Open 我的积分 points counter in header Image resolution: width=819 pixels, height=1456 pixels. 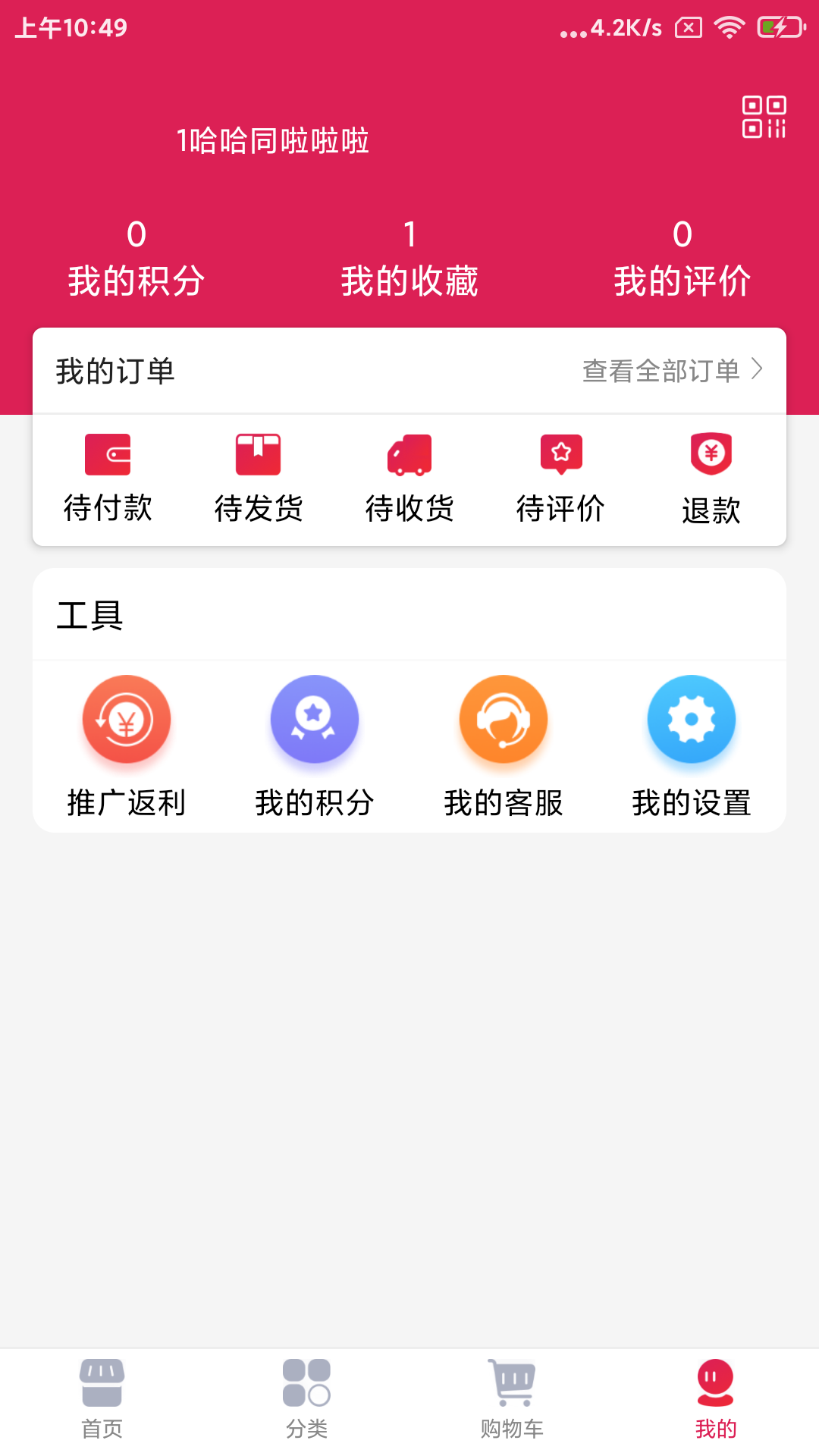click(x=136, y=258)
